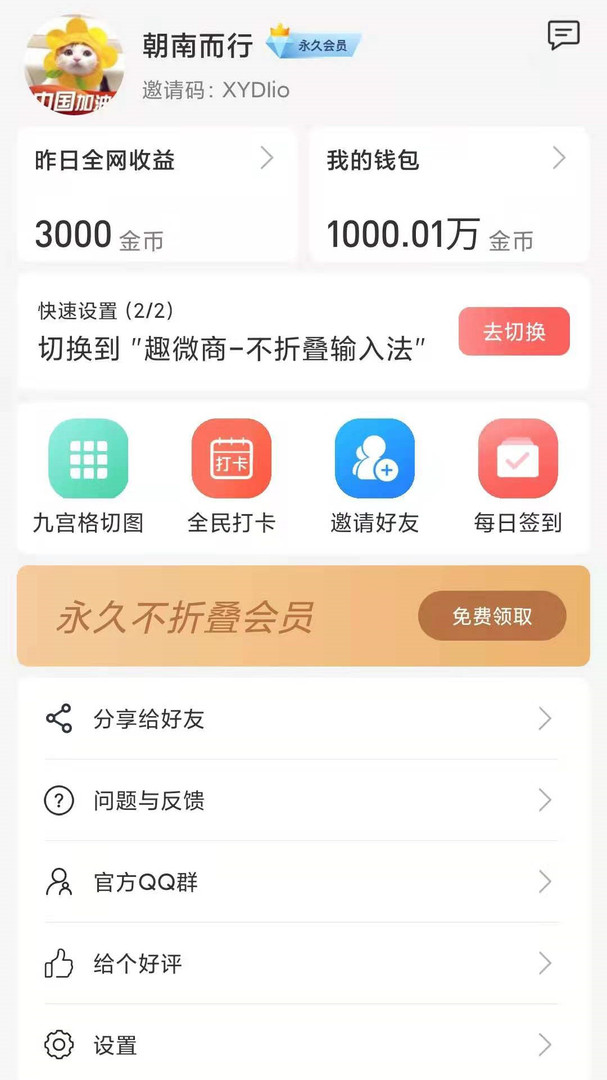Open 邀请好友 invite friends
The height and width of the screenshot is (1080, 607).
click(x=374, y=477)
